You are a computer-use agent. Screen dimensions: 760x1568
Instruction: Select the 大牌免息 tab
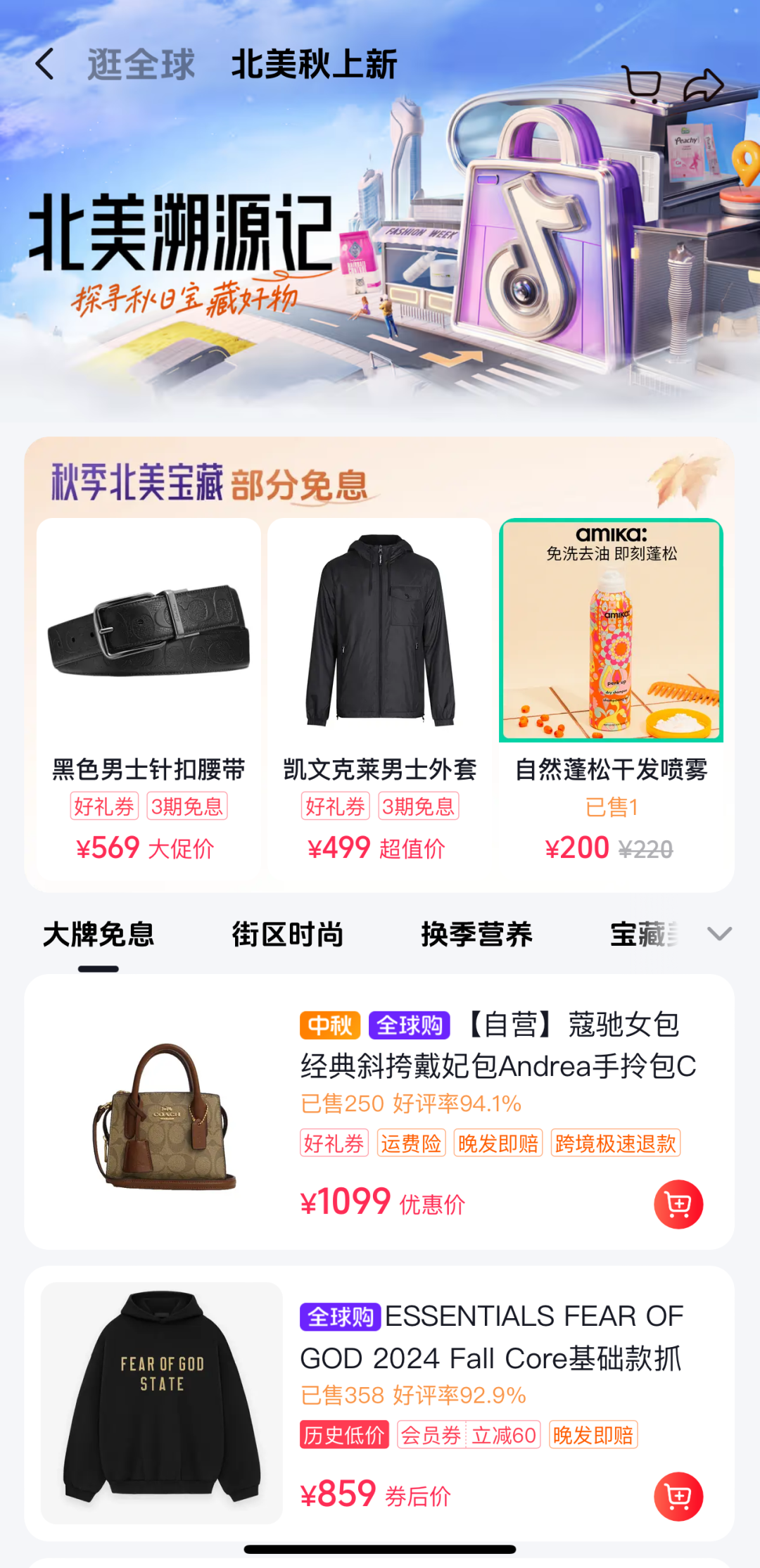[x=99, y=935]
